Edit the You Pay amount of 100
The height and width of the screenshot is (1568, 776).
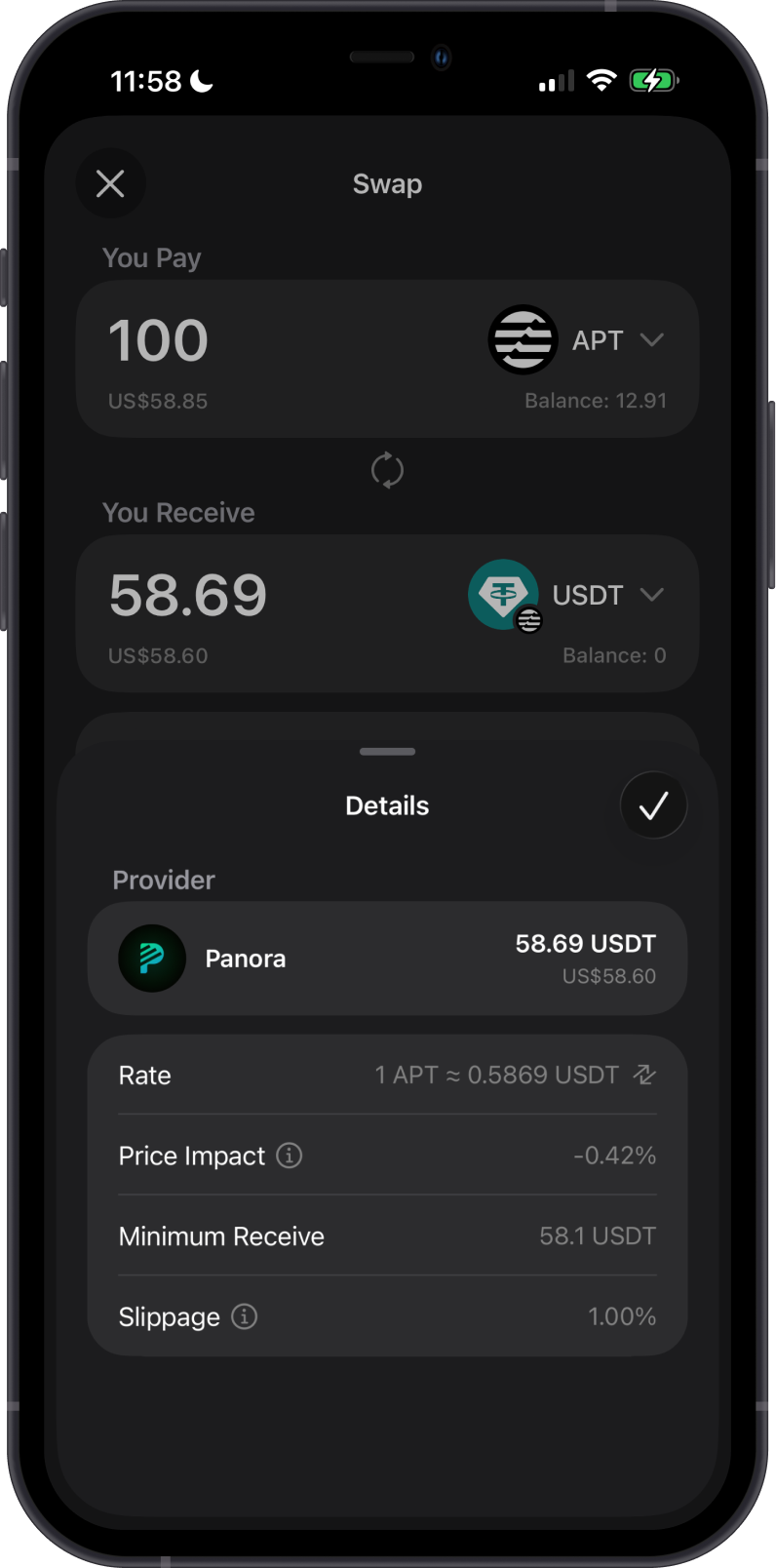[x=159, y=340]
